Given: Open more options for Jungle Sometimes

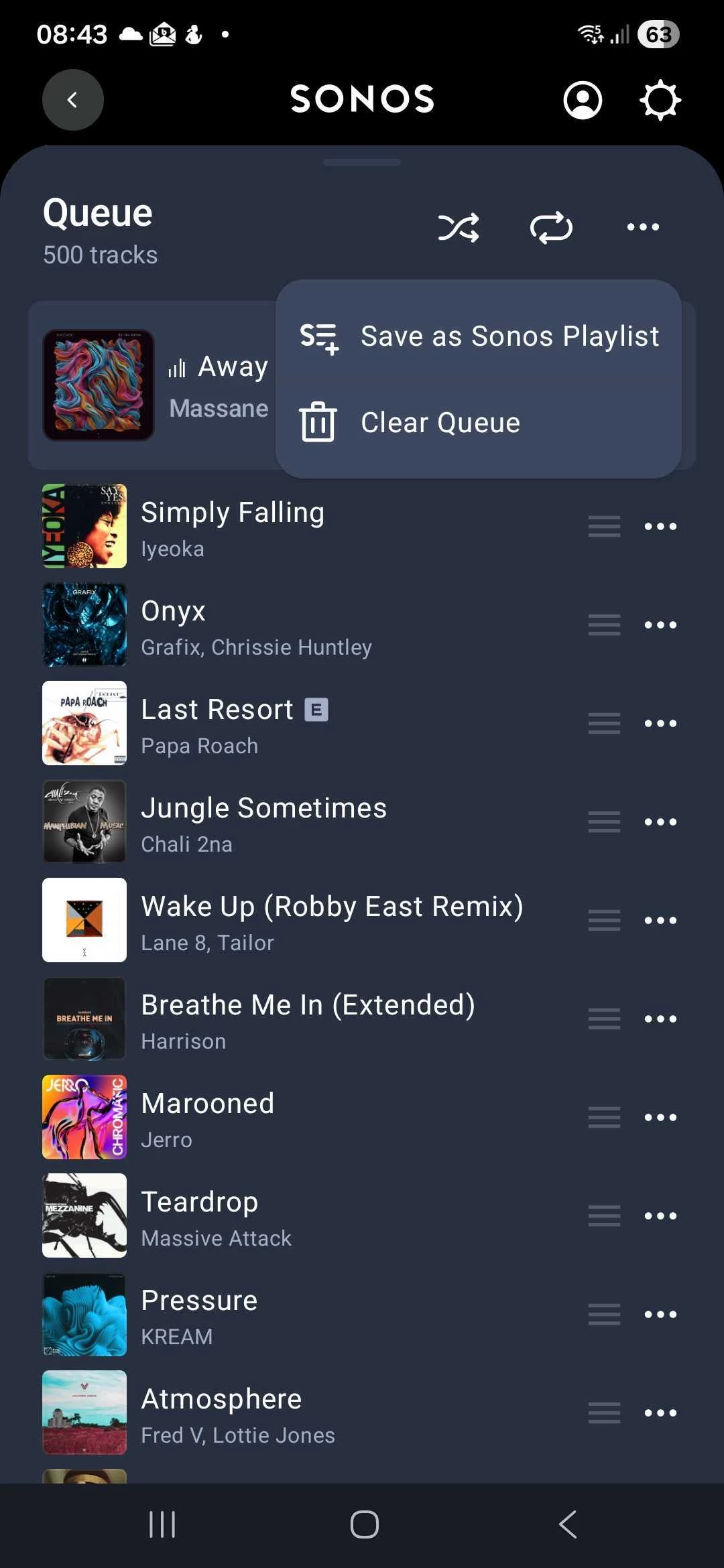Looking at the screenshot, I should pyautogui.click(x=660, y=822).
